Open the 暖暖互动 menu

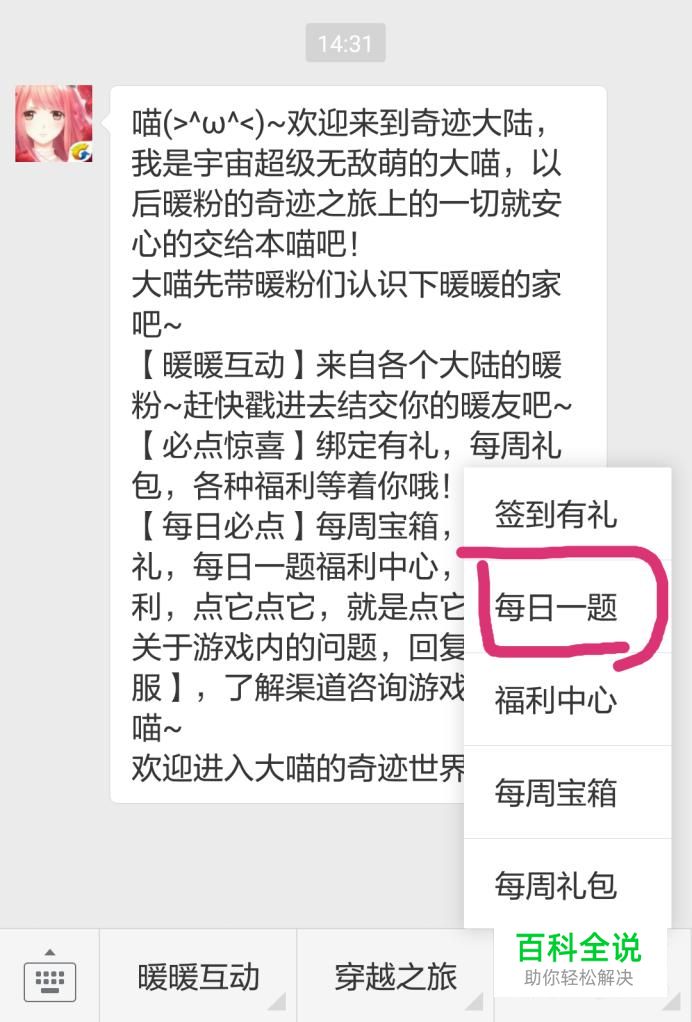[198, 976]
